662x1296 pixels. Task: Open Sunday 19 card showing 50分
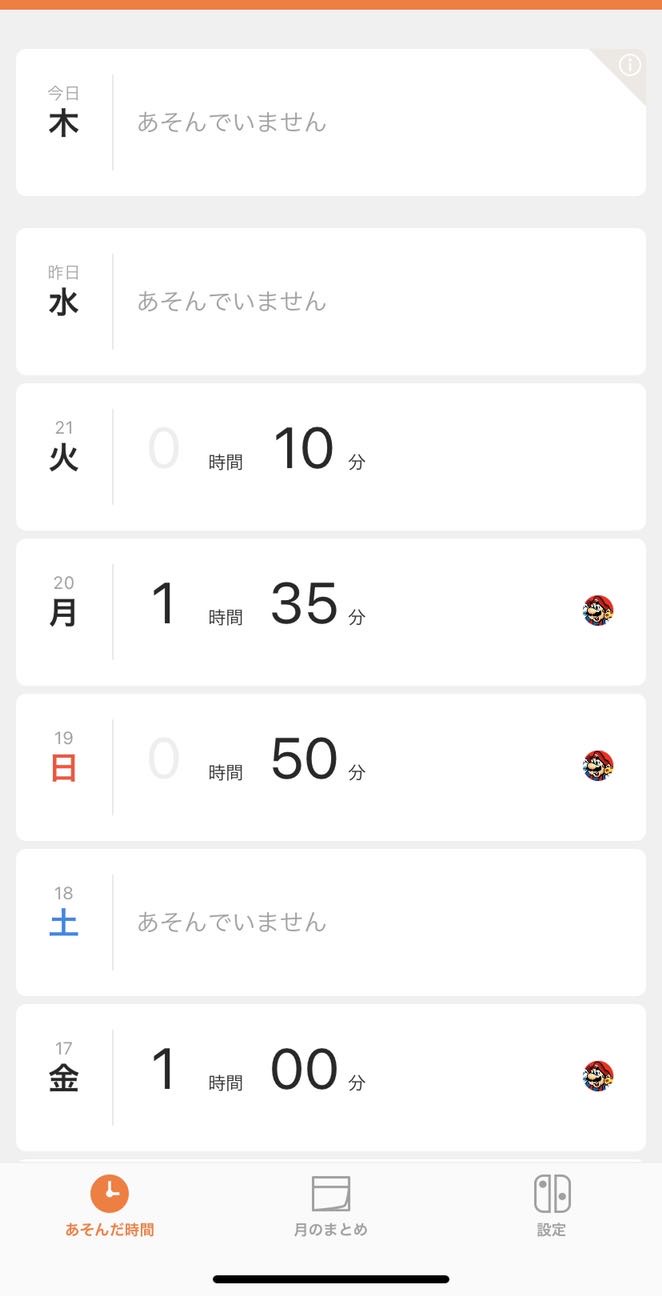(x=331, y=767)
